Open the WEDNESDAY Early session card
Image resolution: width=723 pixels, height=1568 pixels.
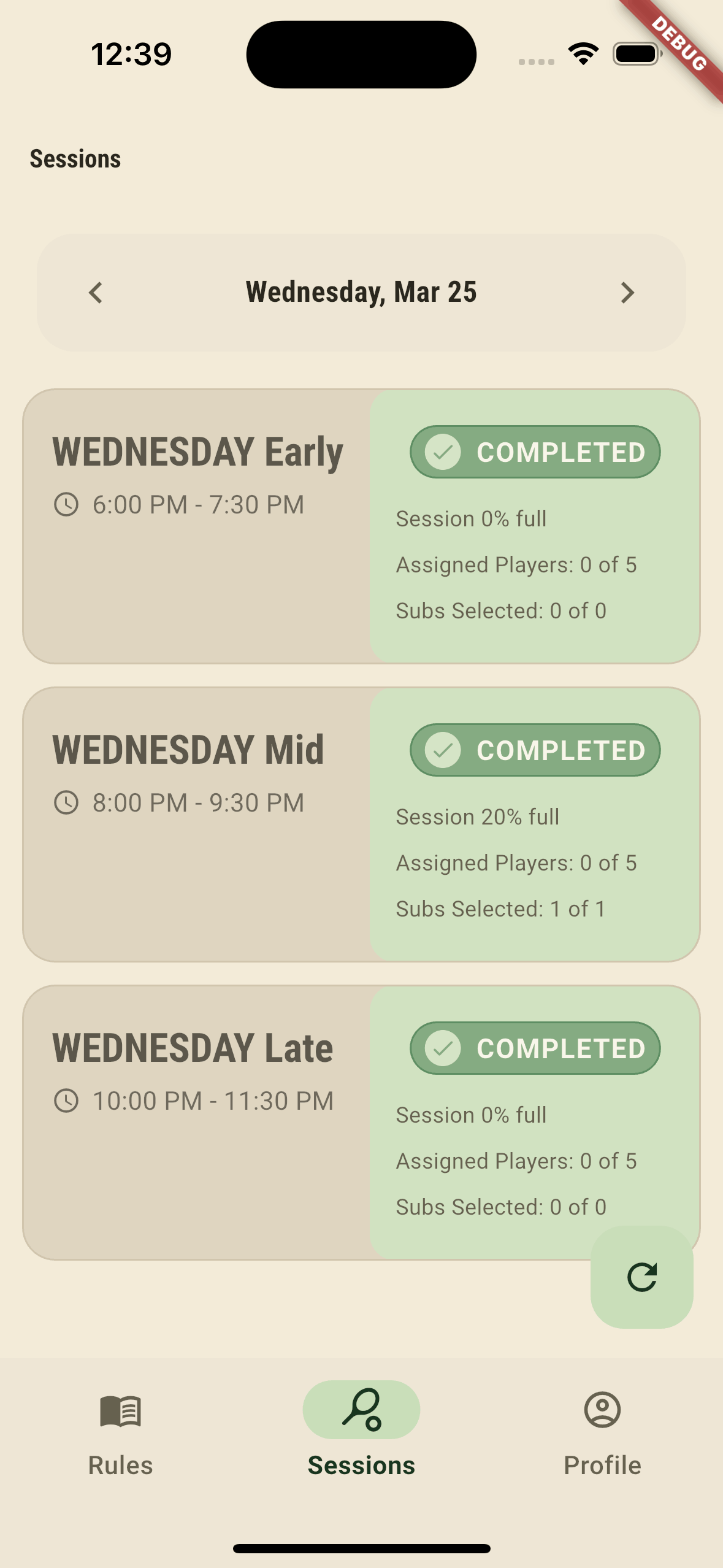pos(197,528)
